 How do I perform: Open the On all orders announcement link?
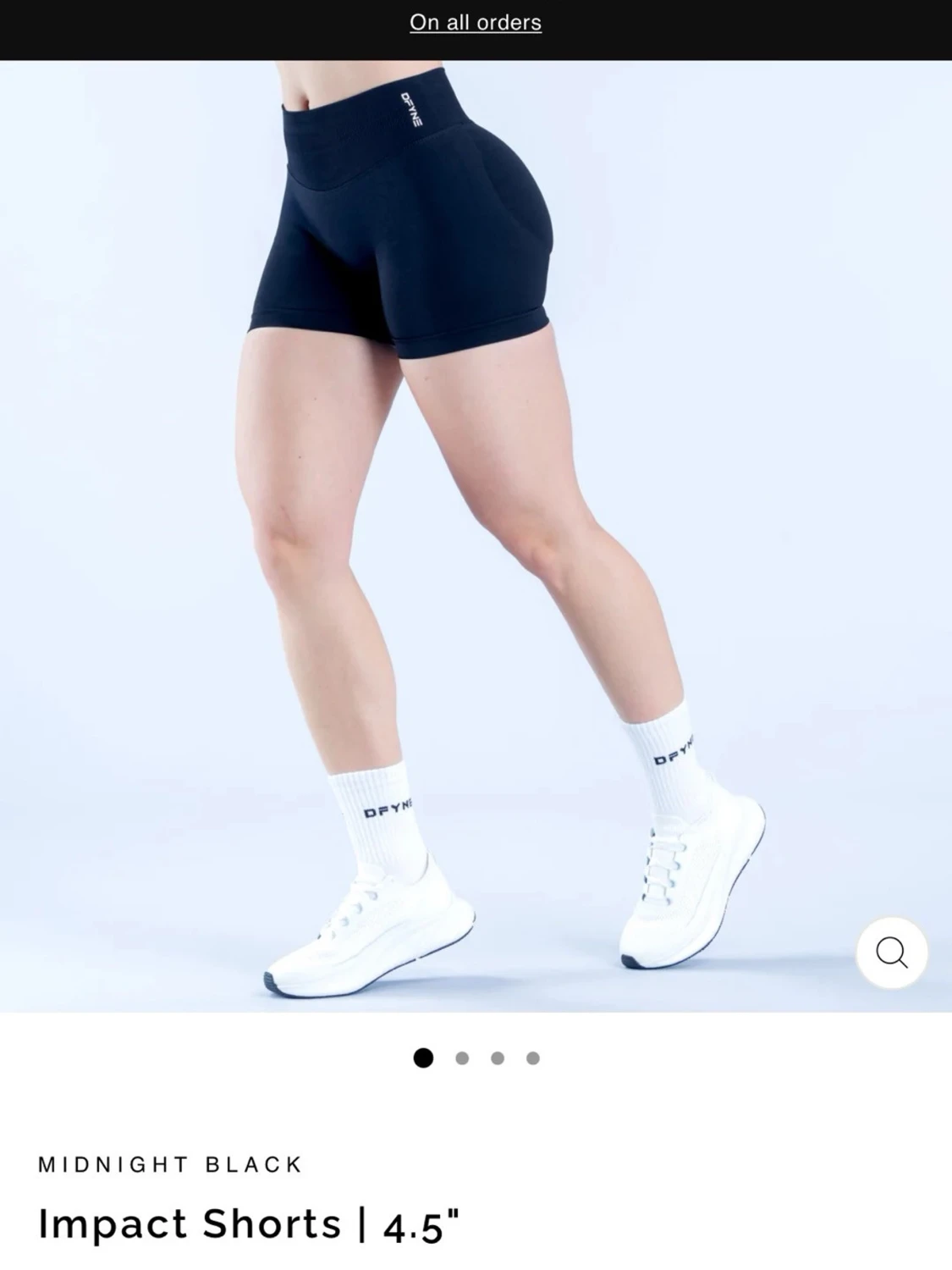[476, 23]
